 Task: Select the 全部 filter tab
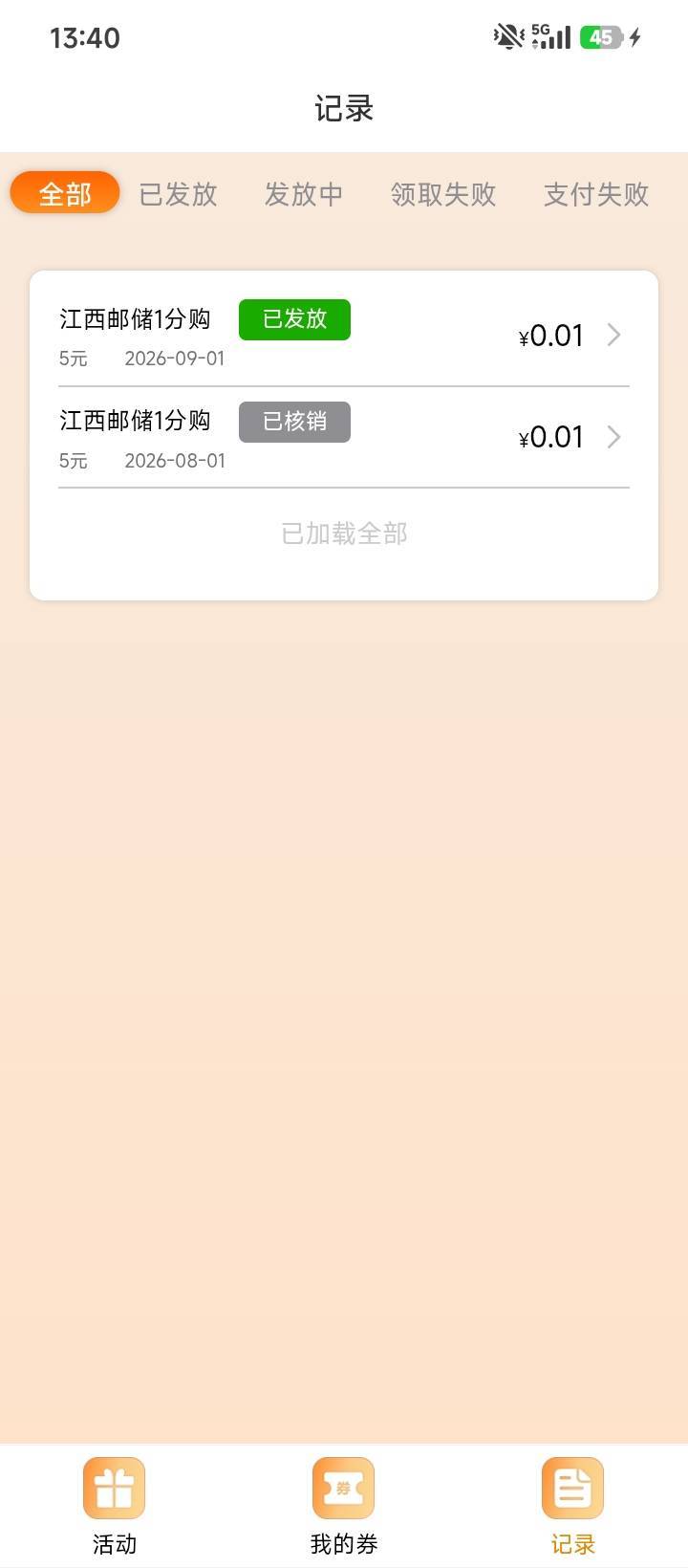pyautogui.click(x=65, y=193)
